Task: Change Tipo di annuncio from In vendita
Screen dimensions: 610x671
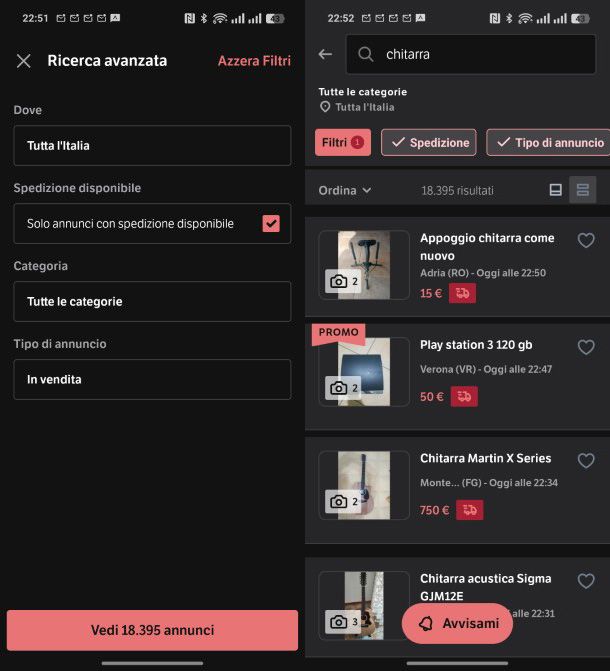Action: [x=152, y=379]
